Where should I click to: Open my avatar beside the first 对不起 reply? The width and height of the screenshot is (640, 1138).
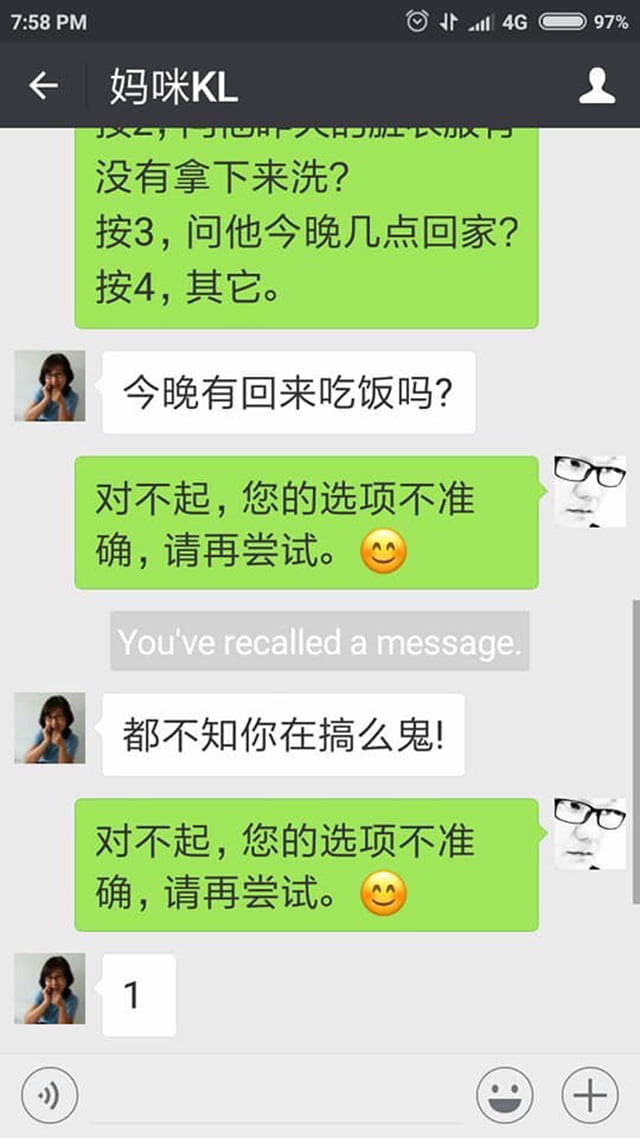(x=590, y=492)
